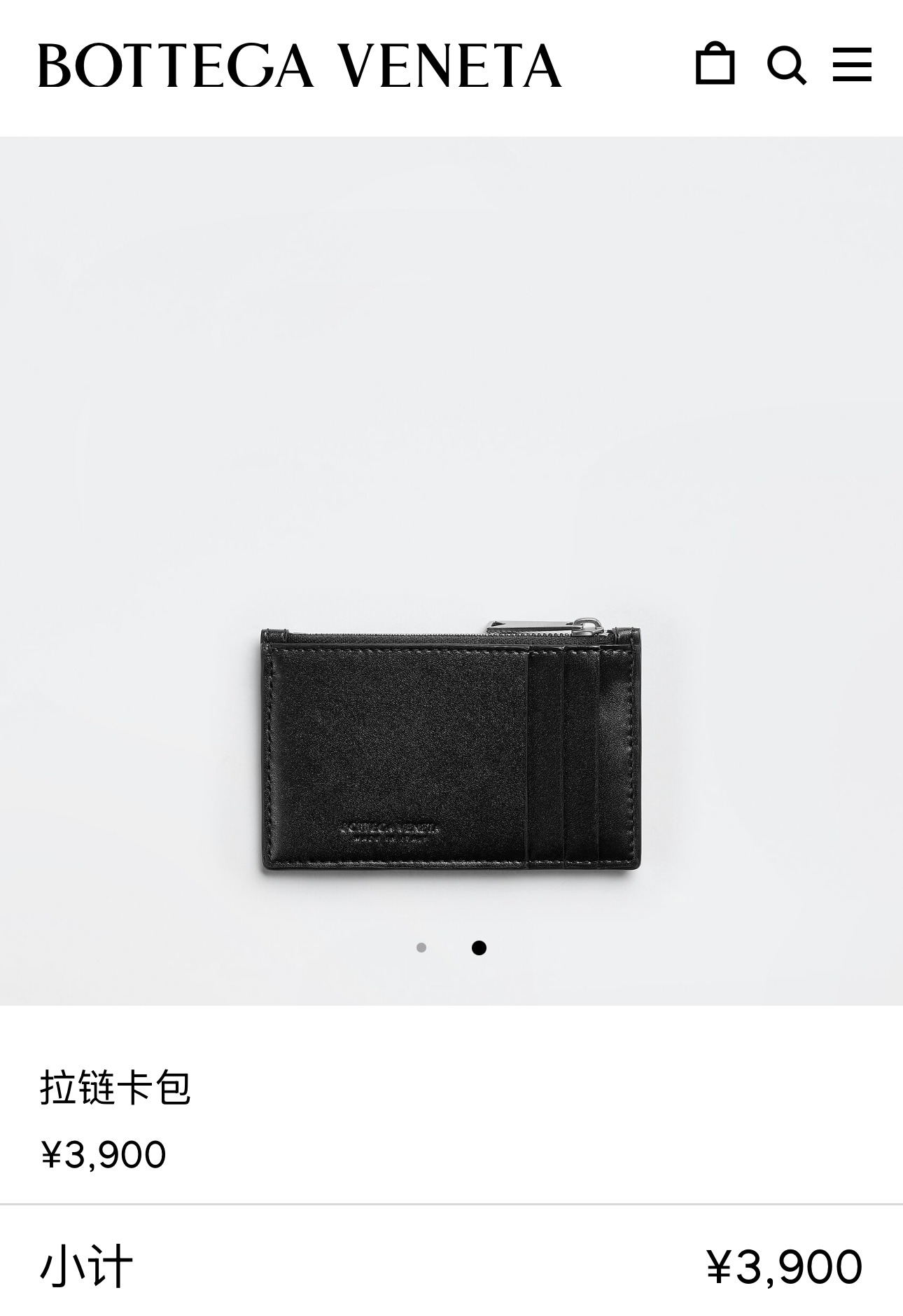Open the zipped card case product image

pyautogui.click(x=451, y=746)
